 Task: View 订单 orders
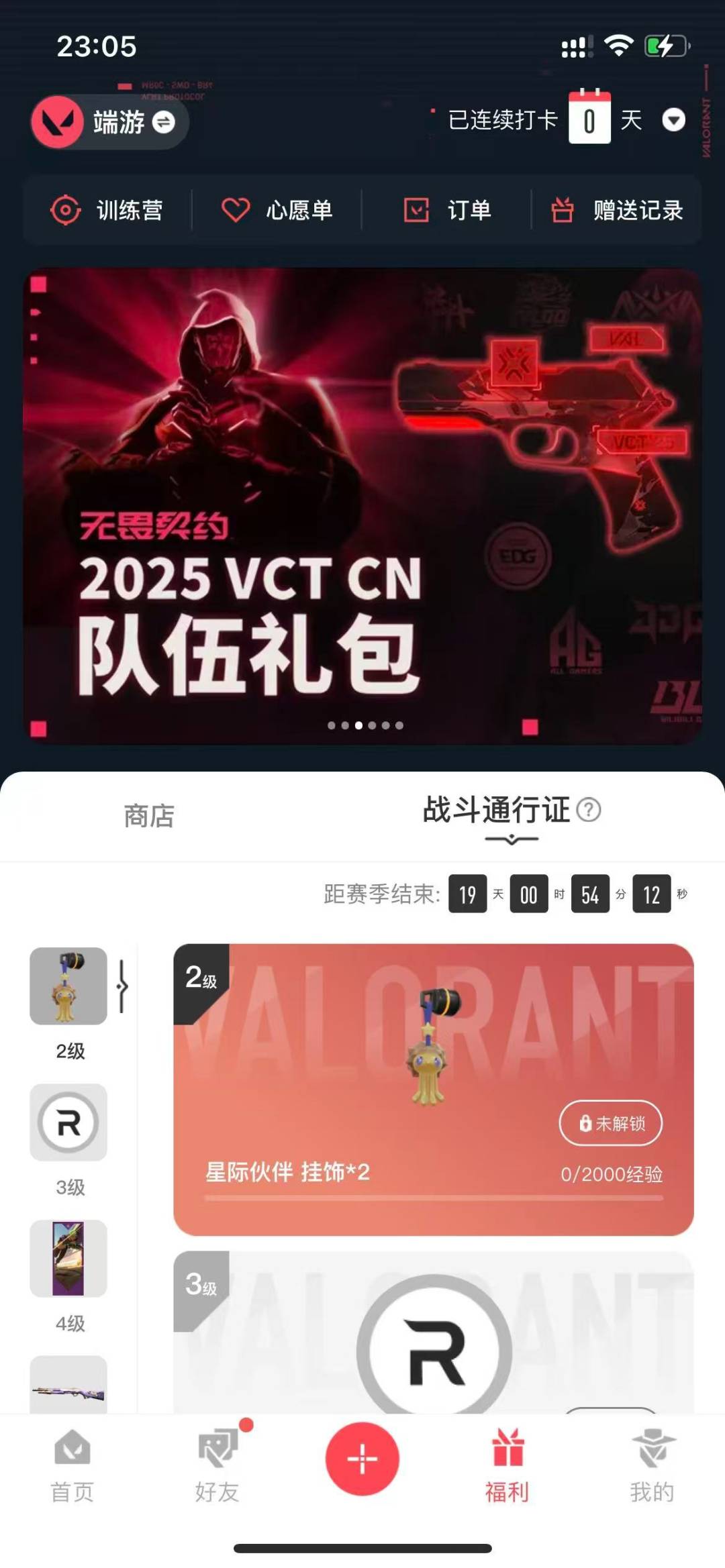[447, 211]
